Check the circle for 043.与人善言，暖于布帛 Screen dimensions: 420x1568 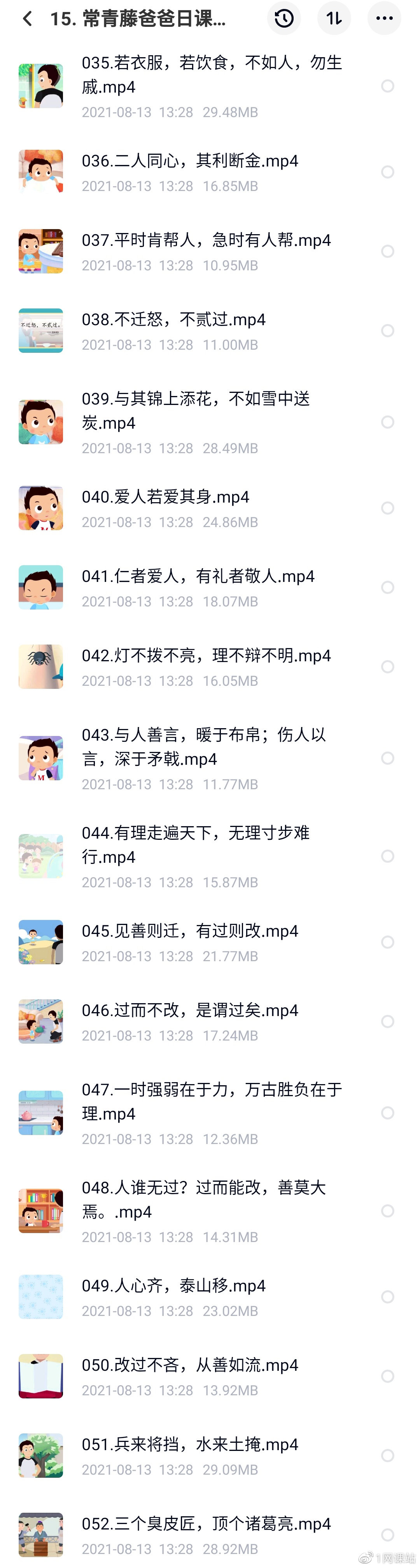tap(388, 759)
